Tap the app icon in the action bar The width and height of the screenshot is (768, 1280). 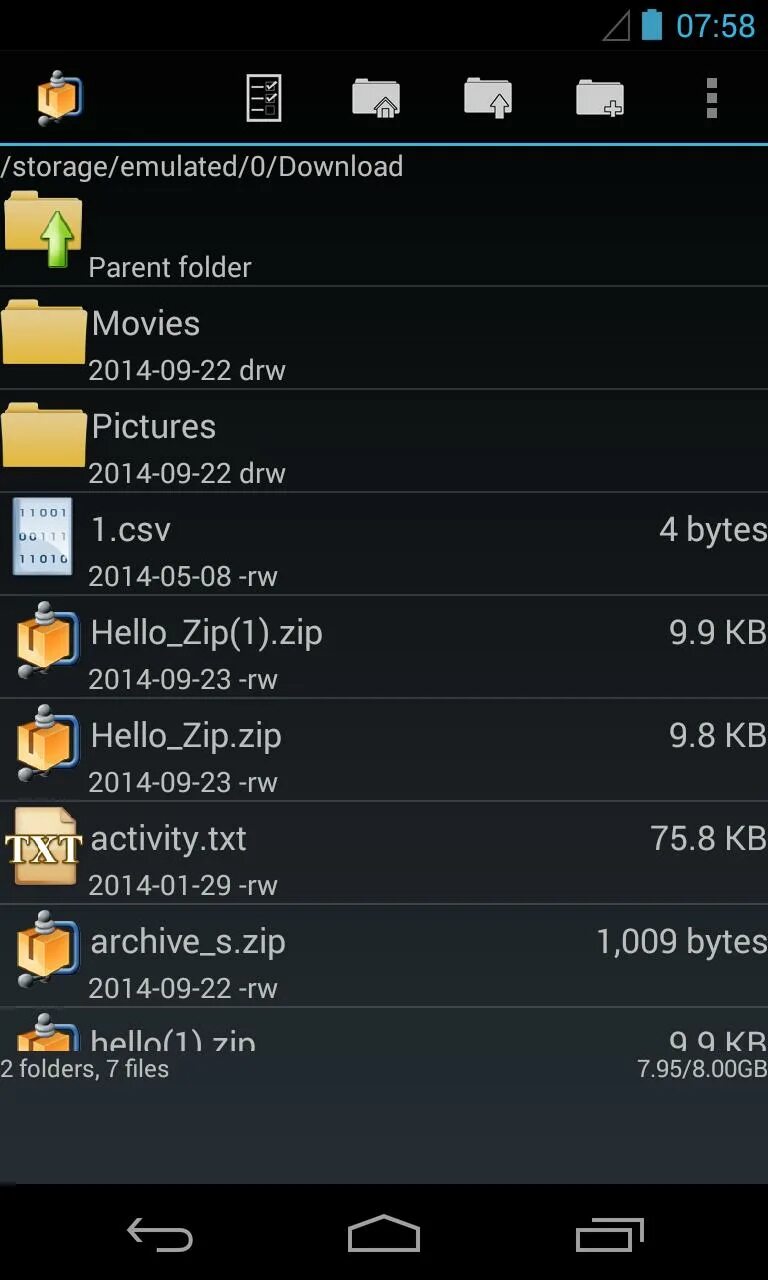[x=58, y=98]
